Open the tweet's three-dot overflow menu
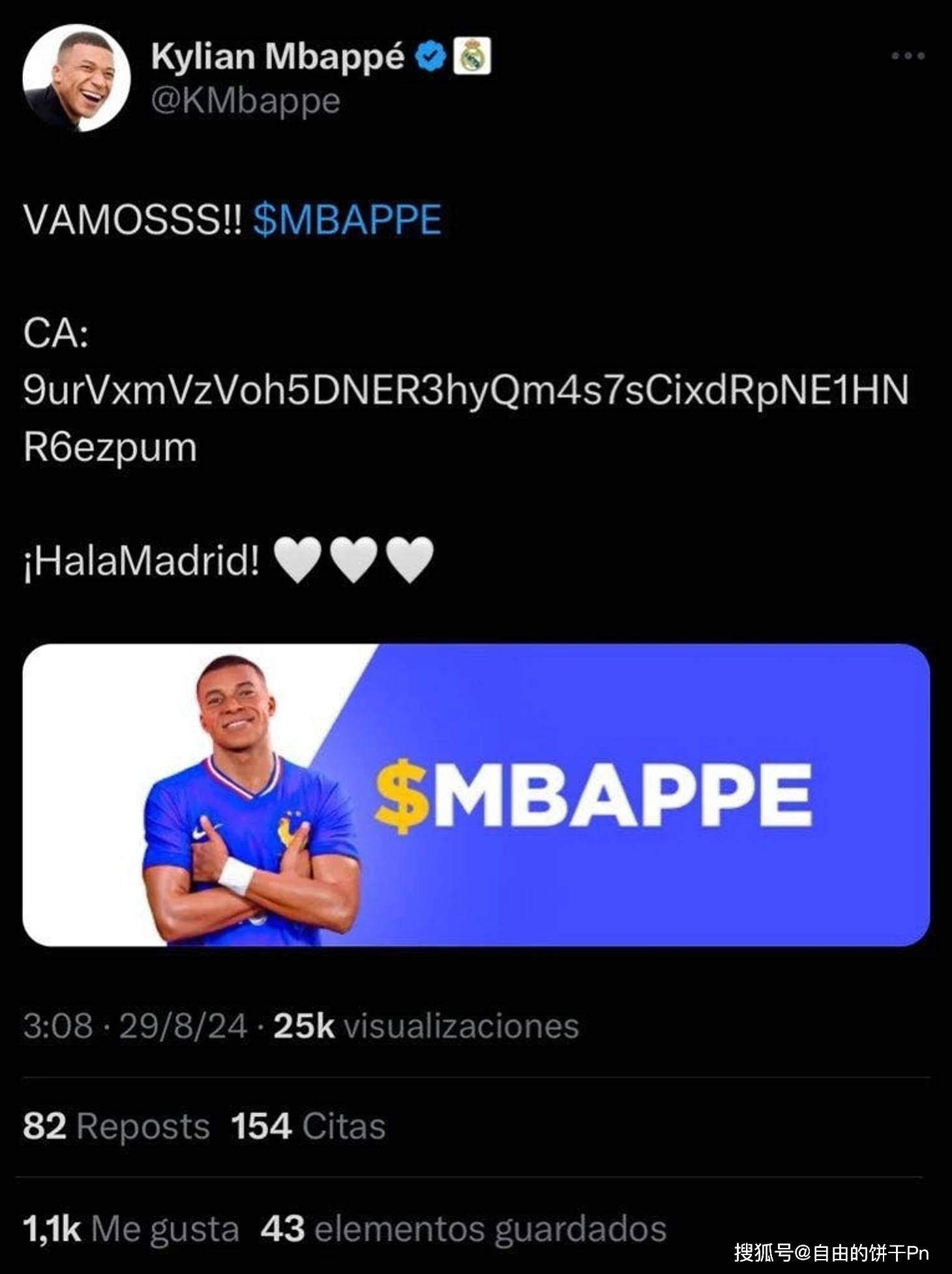Image resolution: width=952 pixels, height=1274 pixels. click(x=908, y=56)
